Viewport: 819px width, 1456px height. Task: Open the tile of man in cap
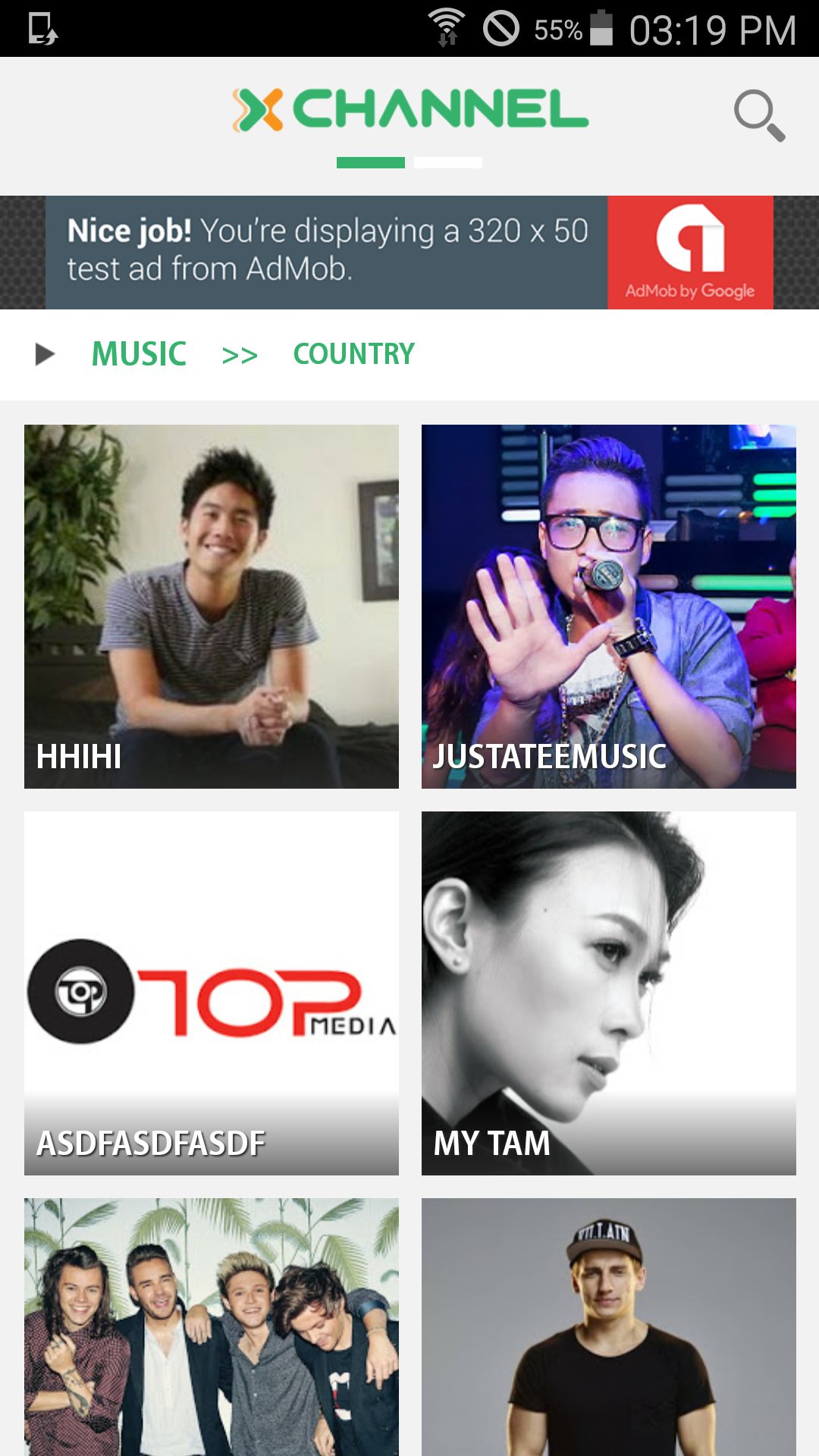pos(608,1327)
